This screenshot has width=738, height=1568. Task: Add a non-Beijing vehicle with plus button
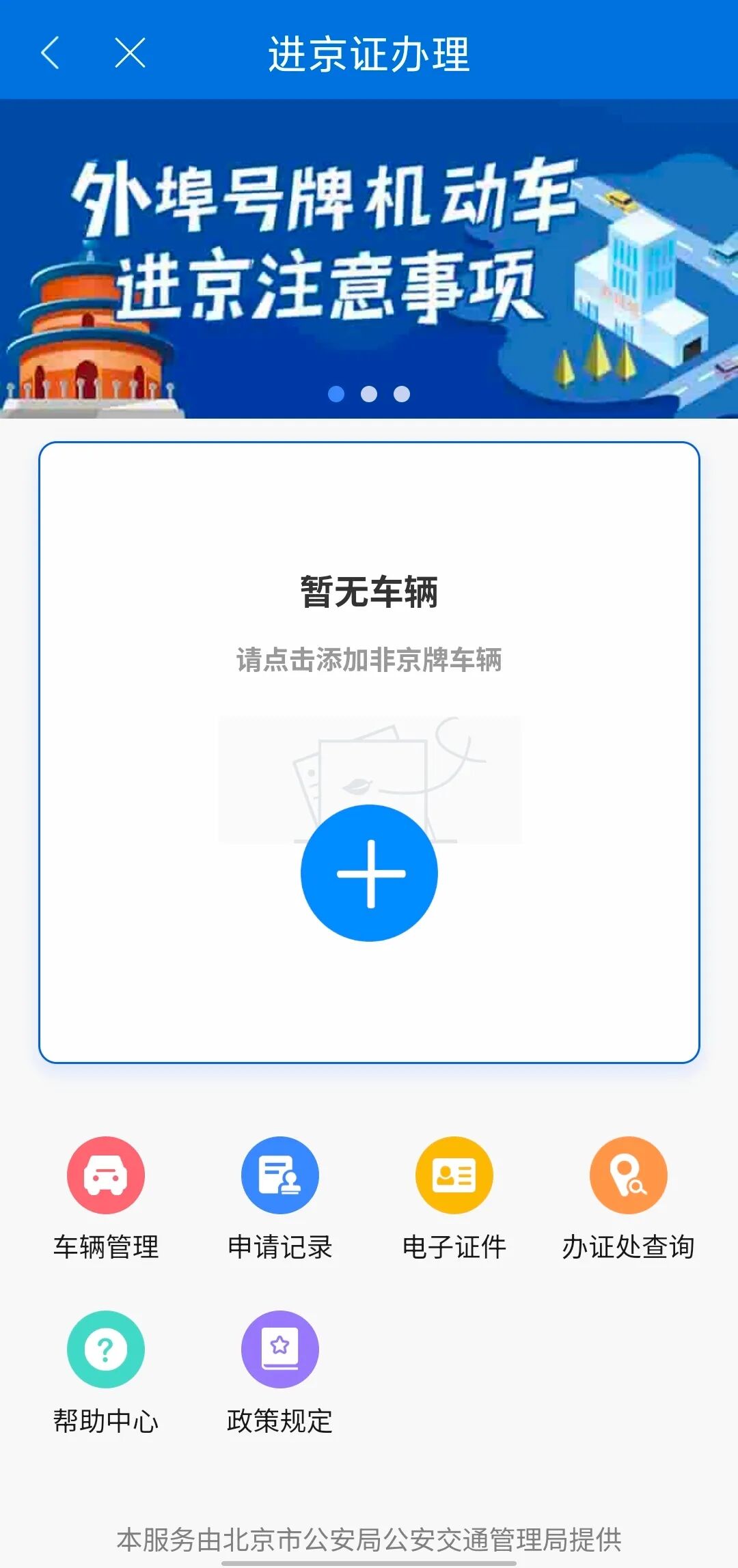pos(369,873)
